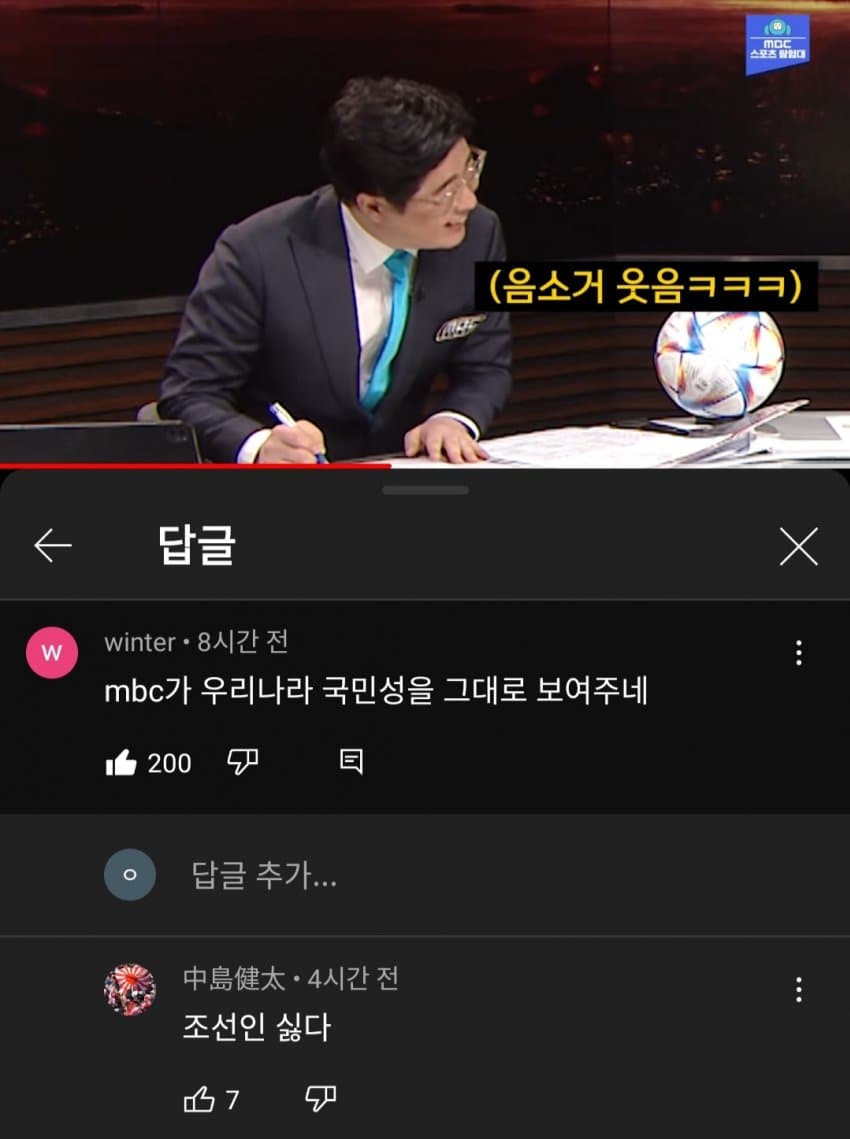This screenshot has width=850, height=1139.
Task: Tap the video player showing the MBC clip
Action: (x=425, y=230)
